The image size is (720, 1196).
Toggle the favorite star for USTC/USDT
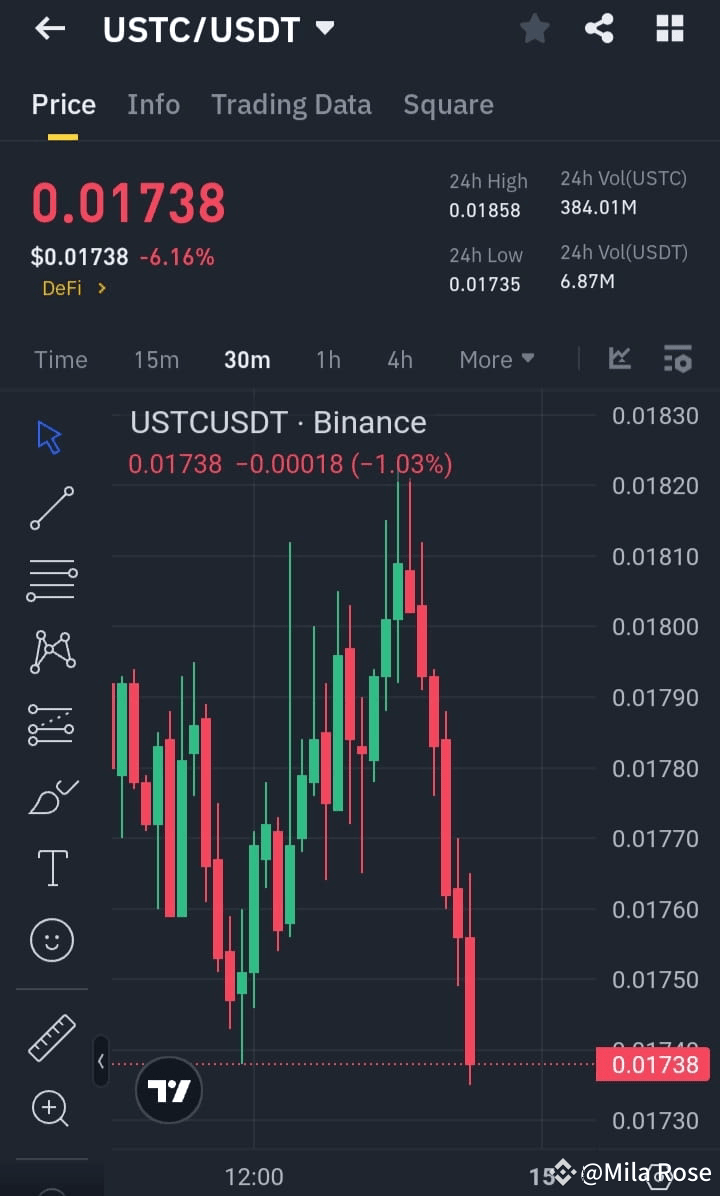coord(534,28)
